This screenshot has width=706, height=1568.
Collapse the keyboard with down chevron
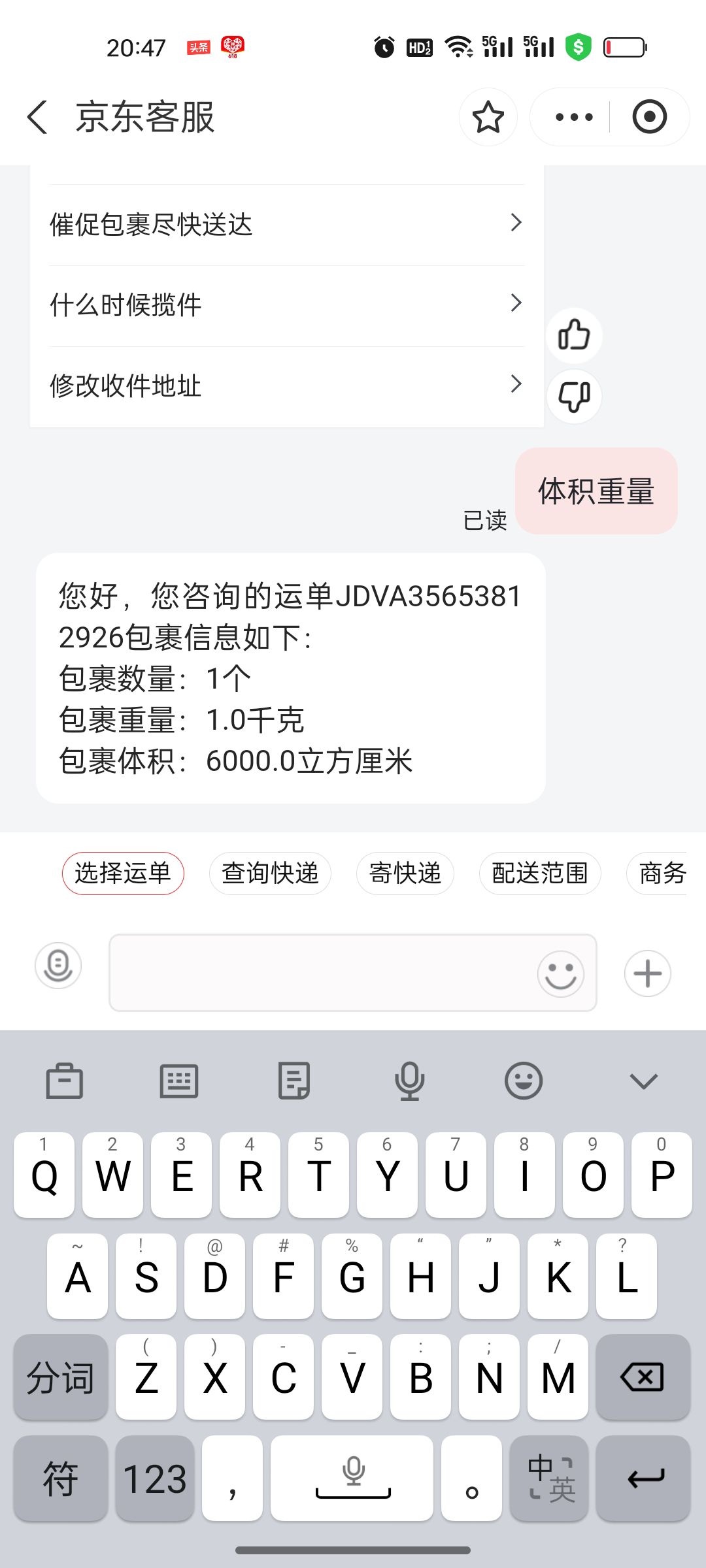click(643, 1081)
